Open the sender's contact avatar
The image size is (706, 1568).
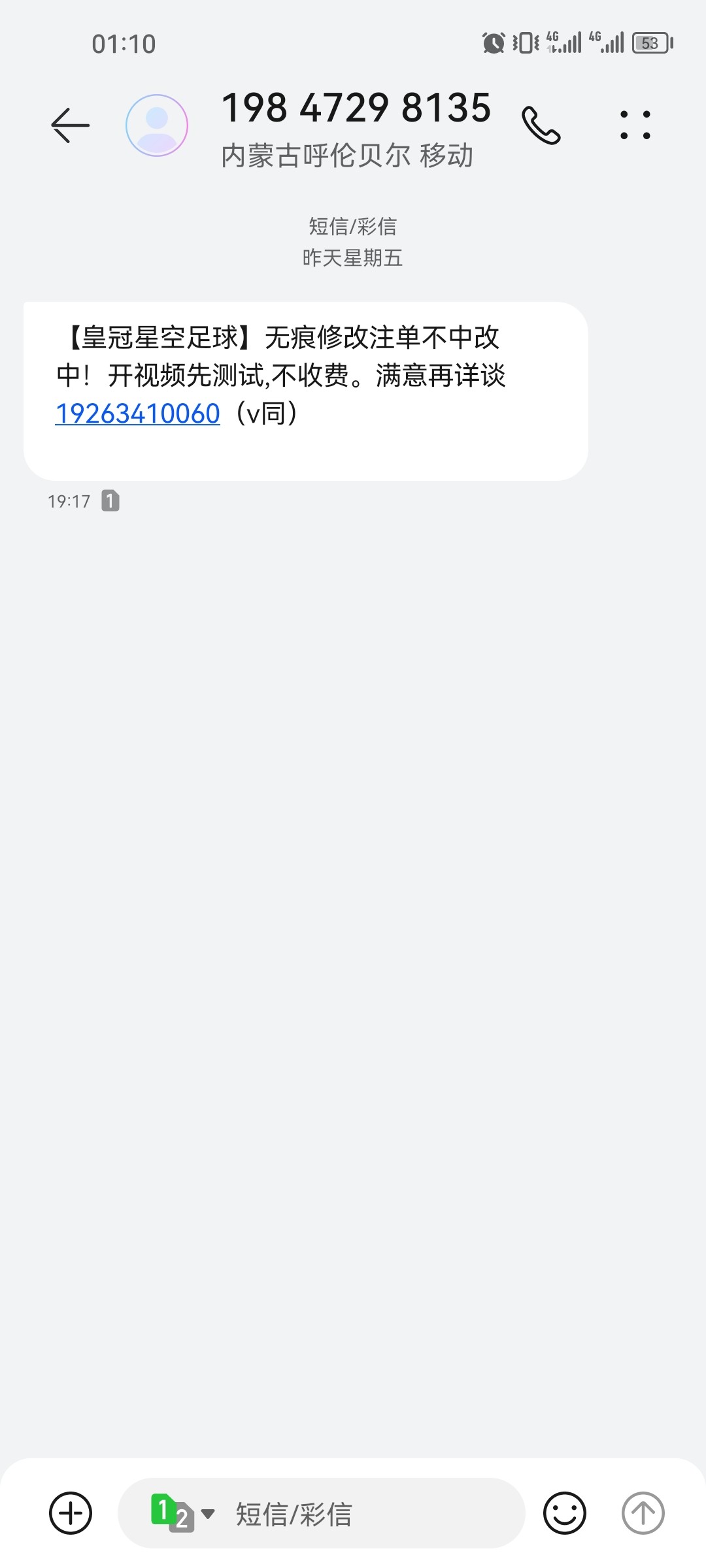pyautogui.click(x=157, y=125)
